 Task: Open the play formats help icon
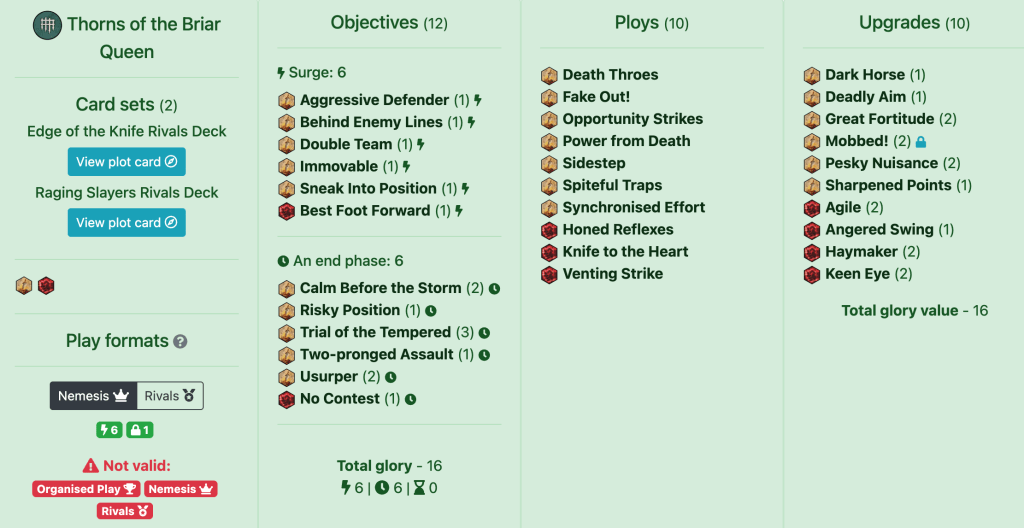click(180, 341)
